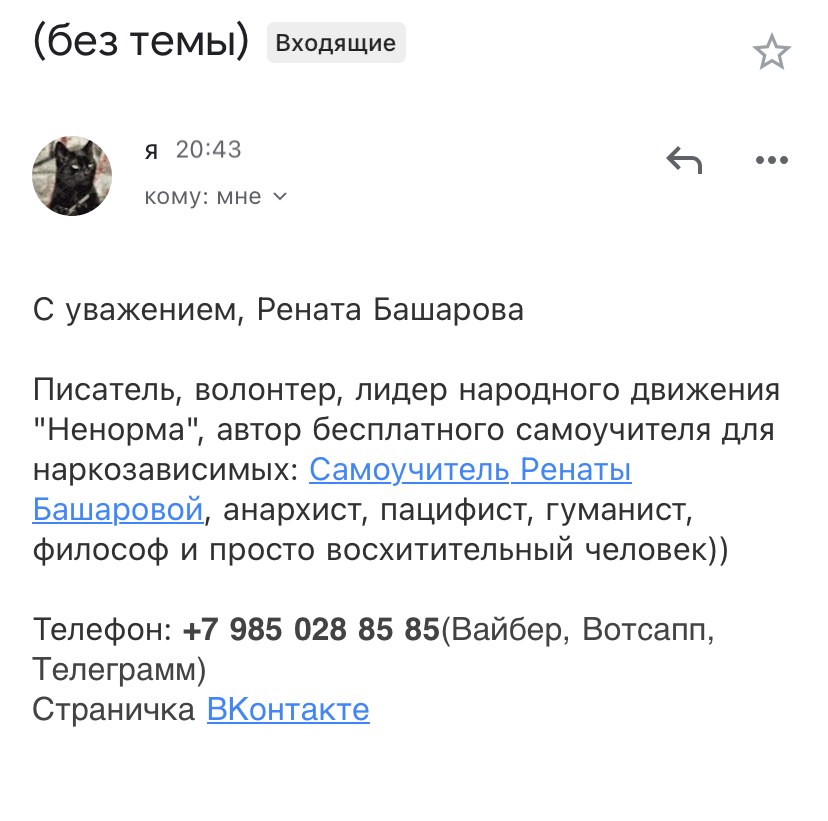Follow the ВКонтакте page link
828x821 pixels.
(288, 710)
